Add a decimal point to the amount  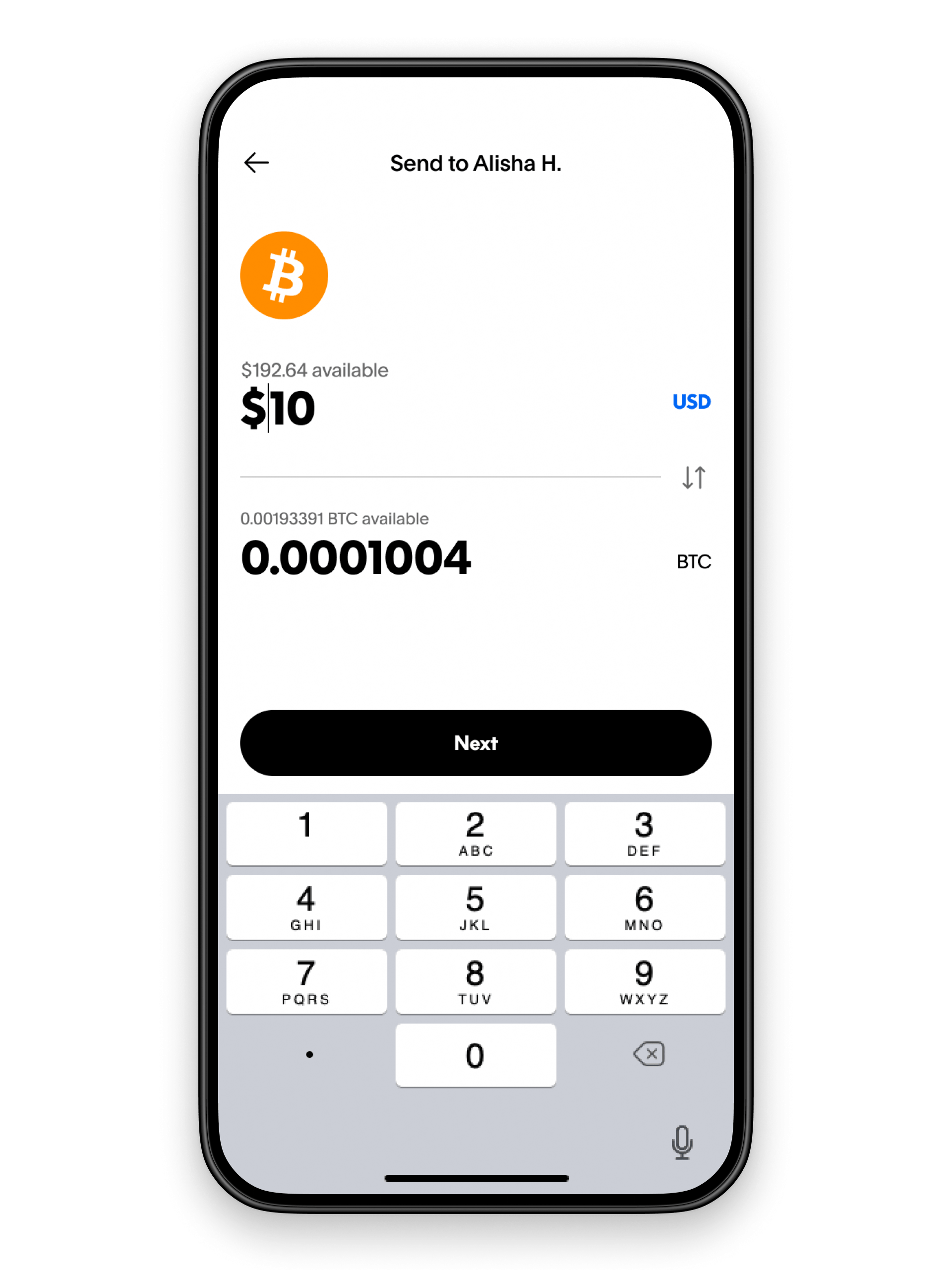pyautogui.click(x=309, y=1055)
